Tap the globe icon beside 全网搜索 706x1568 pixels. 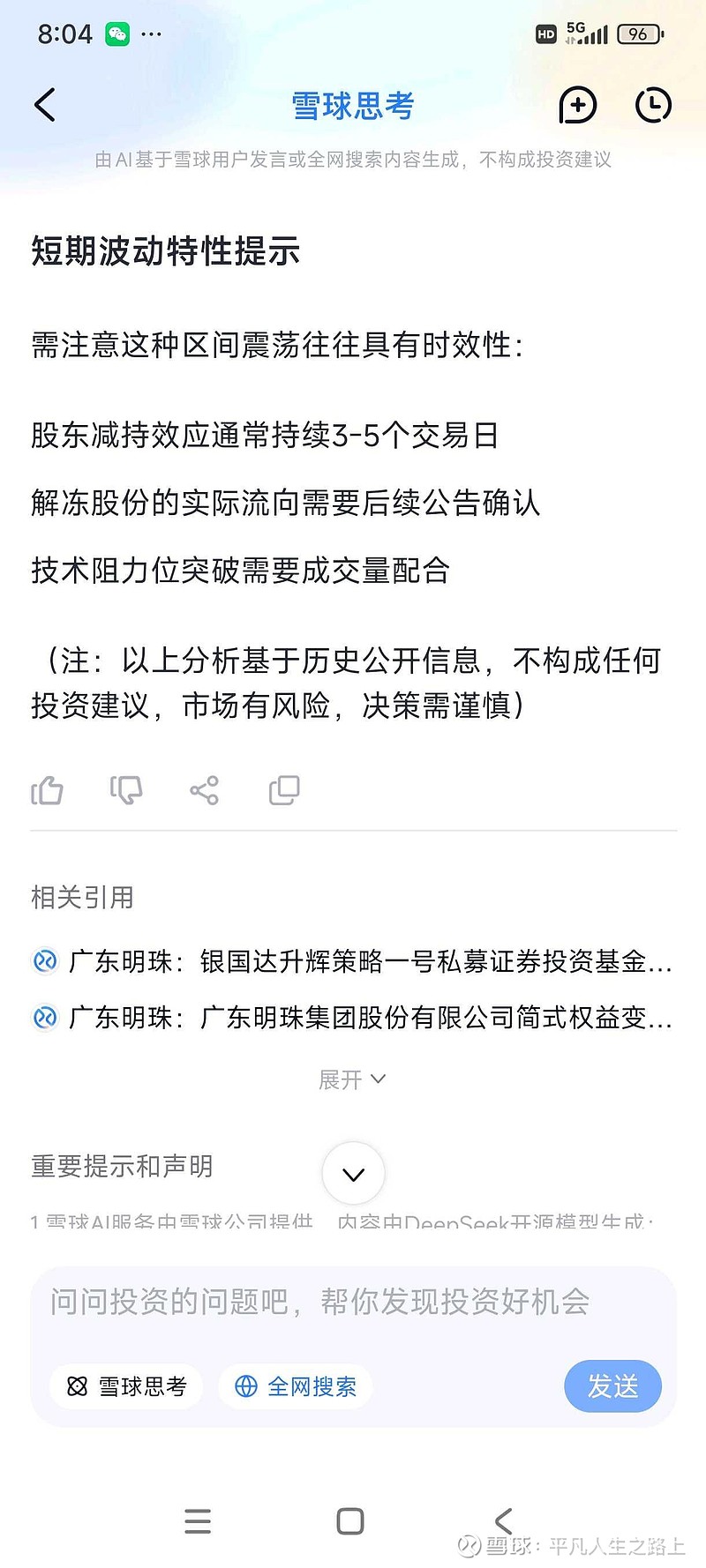tap(244, 1386)
